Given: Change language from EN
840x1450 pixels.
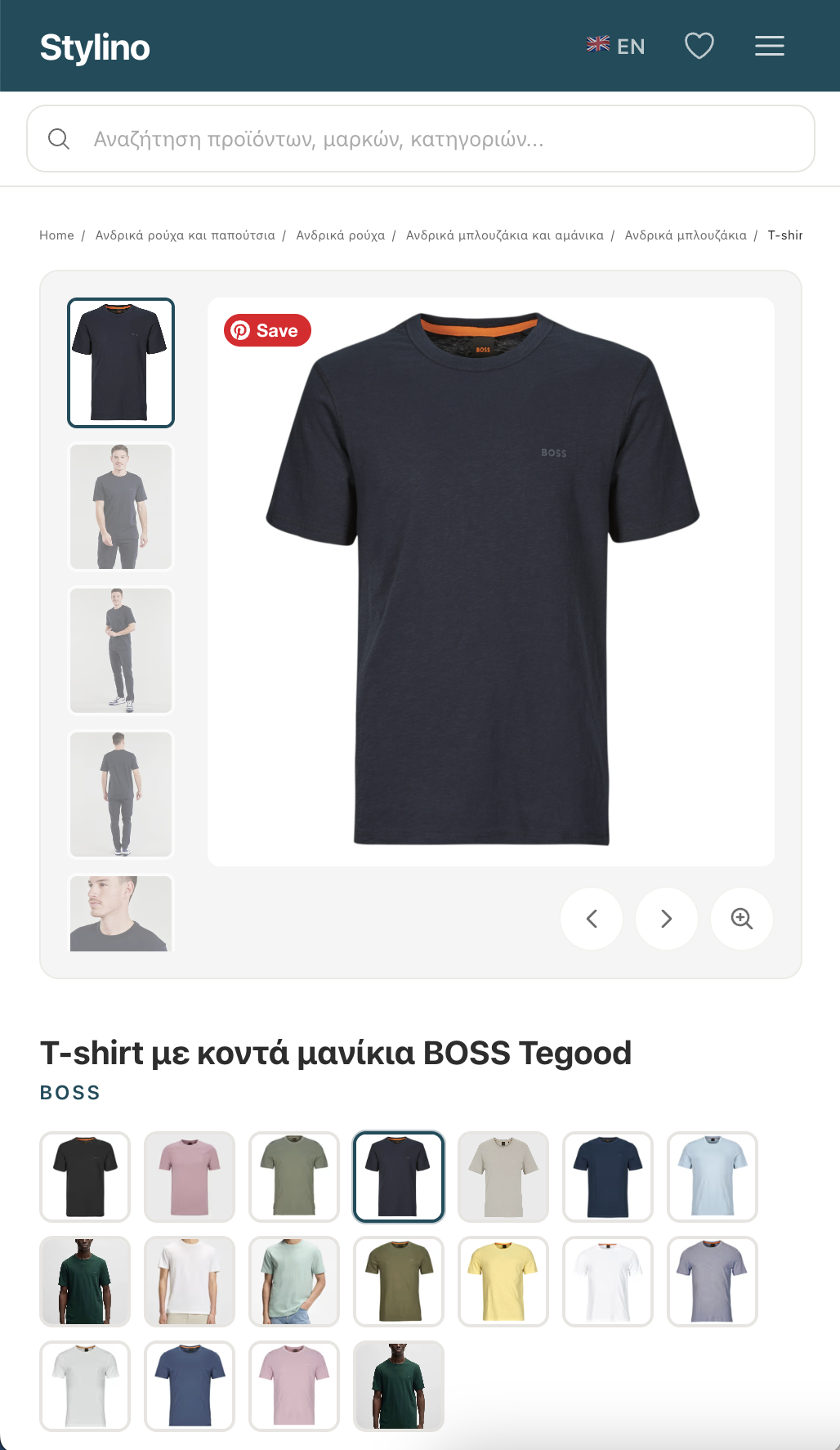Looking at the screenshot, I should point(616,46).
